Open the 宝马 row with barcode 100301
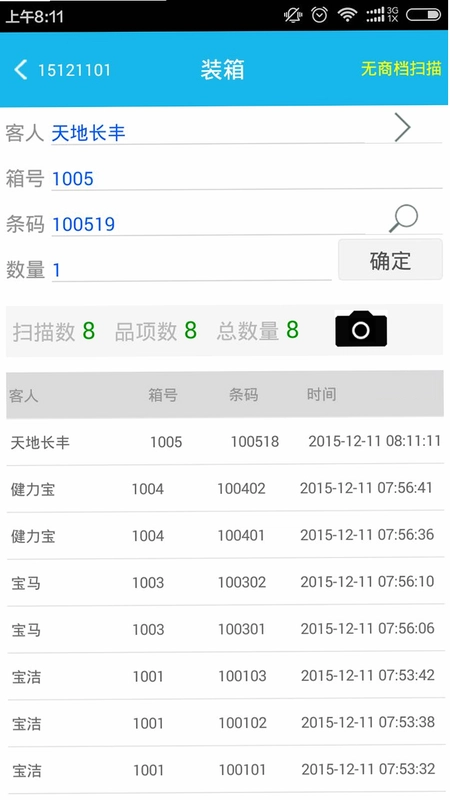Screen dimensions: 450x800 tap(225, 629)
